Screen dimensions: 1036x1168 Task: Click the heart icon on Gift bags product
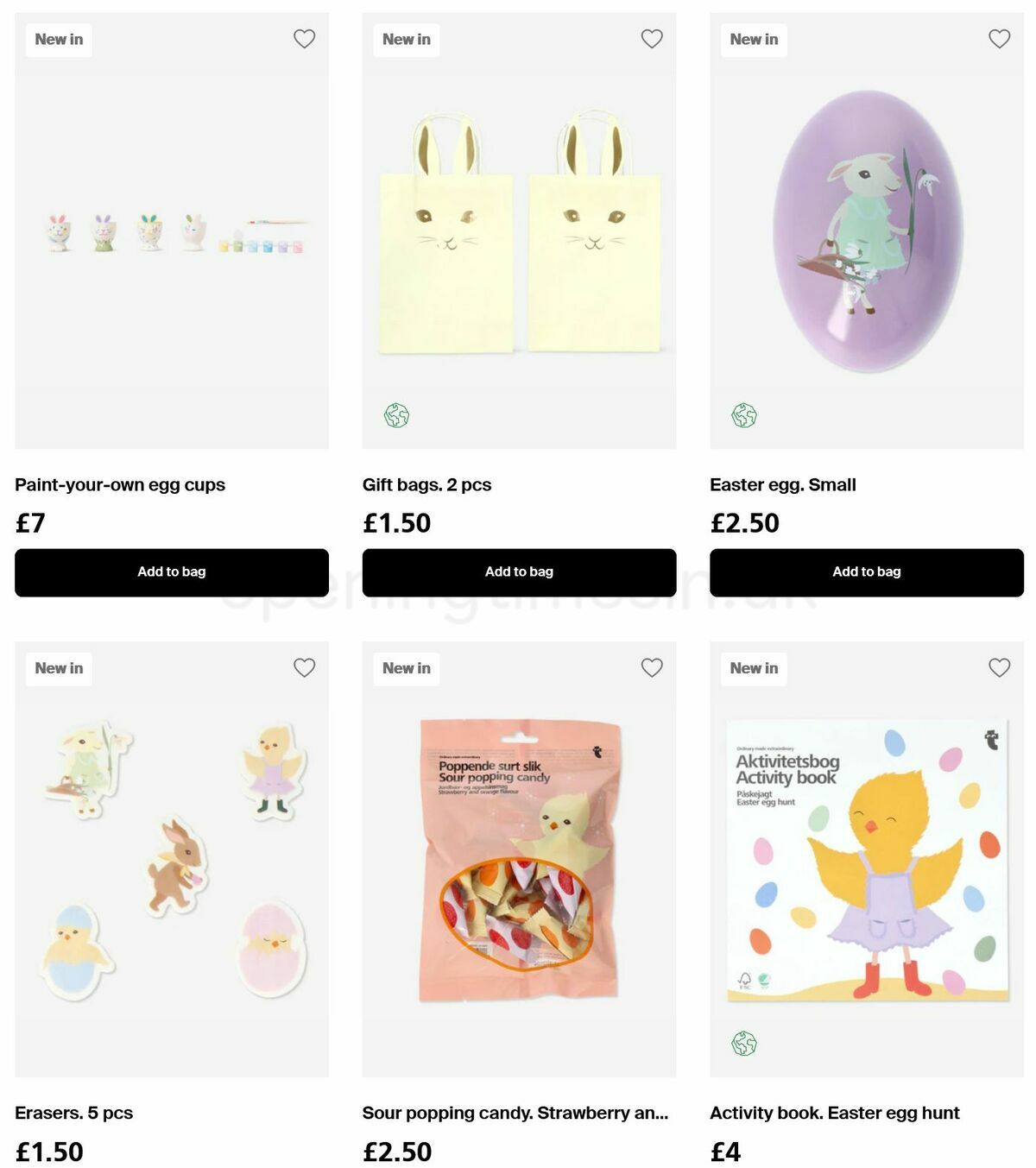click(652, 39)
